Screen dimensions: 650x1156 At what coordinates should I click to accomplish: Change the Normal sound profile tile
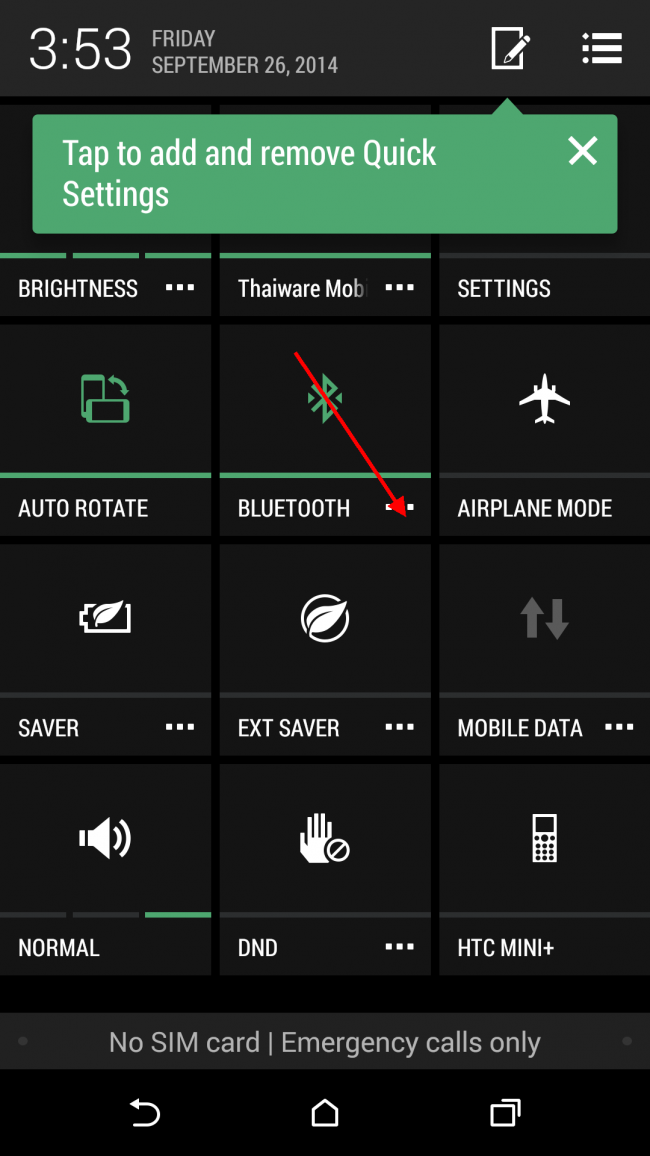tap(105, 838)
